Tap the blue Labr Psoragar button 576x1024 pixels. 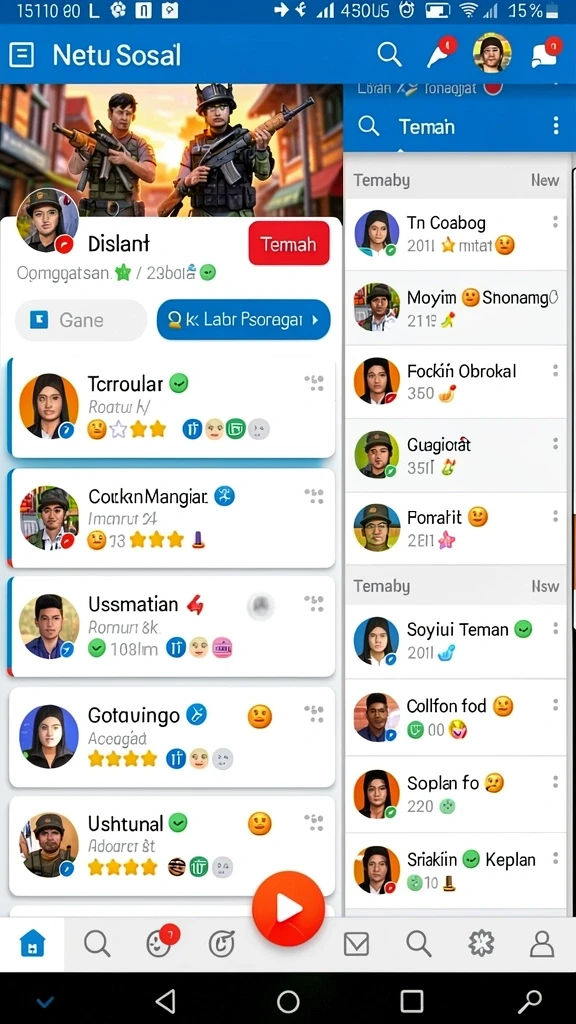pos(244,320)
